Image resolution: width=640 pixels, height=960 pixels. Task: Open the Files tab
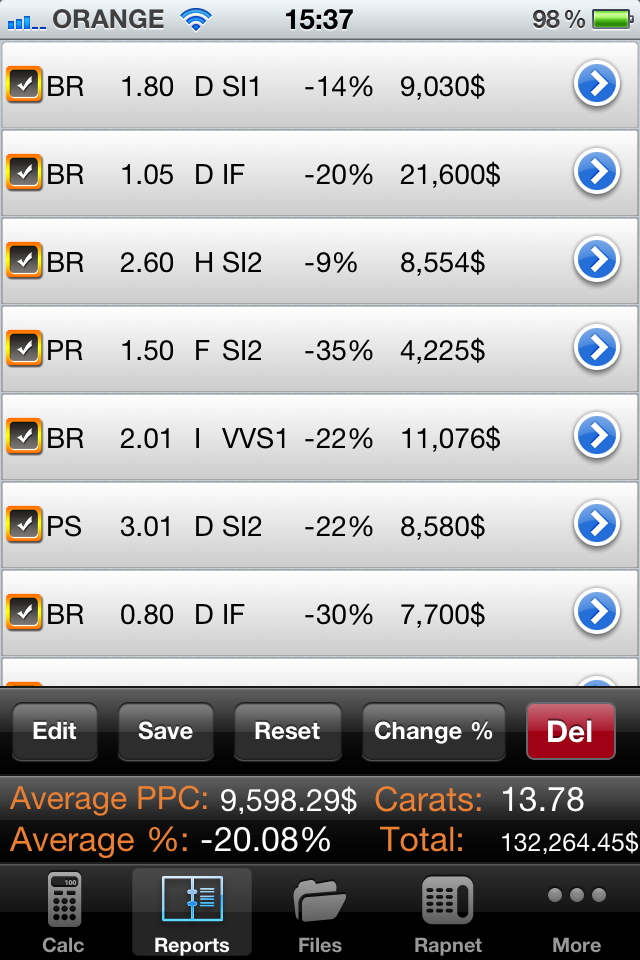pyautogui.click(x=320, y=913)
